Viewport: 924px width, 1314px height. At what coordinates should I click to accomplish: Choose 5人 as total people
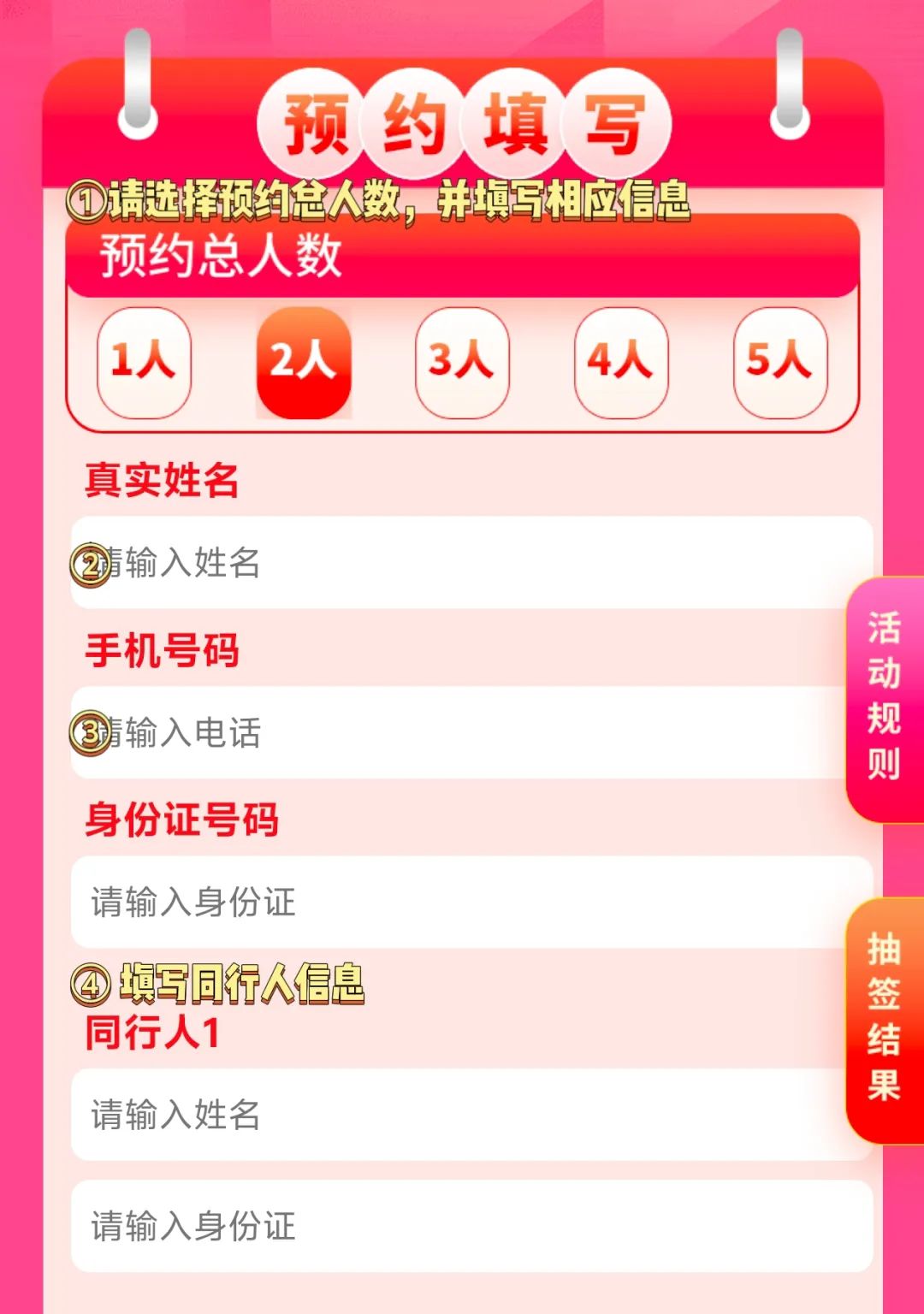(x=779, y=362)
